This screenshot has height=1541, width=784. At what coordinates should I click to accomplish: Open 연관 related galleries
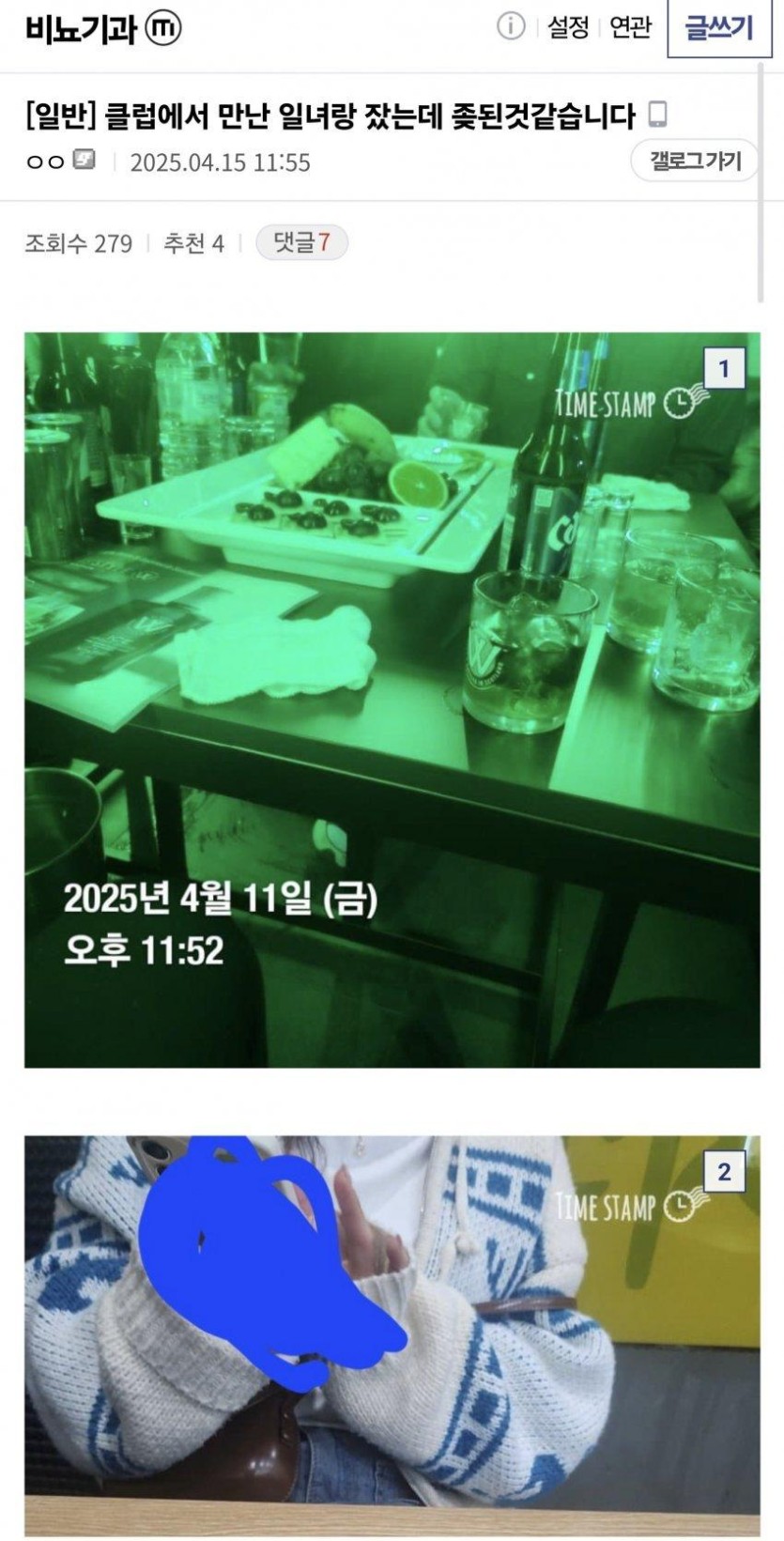click(630, 28)
